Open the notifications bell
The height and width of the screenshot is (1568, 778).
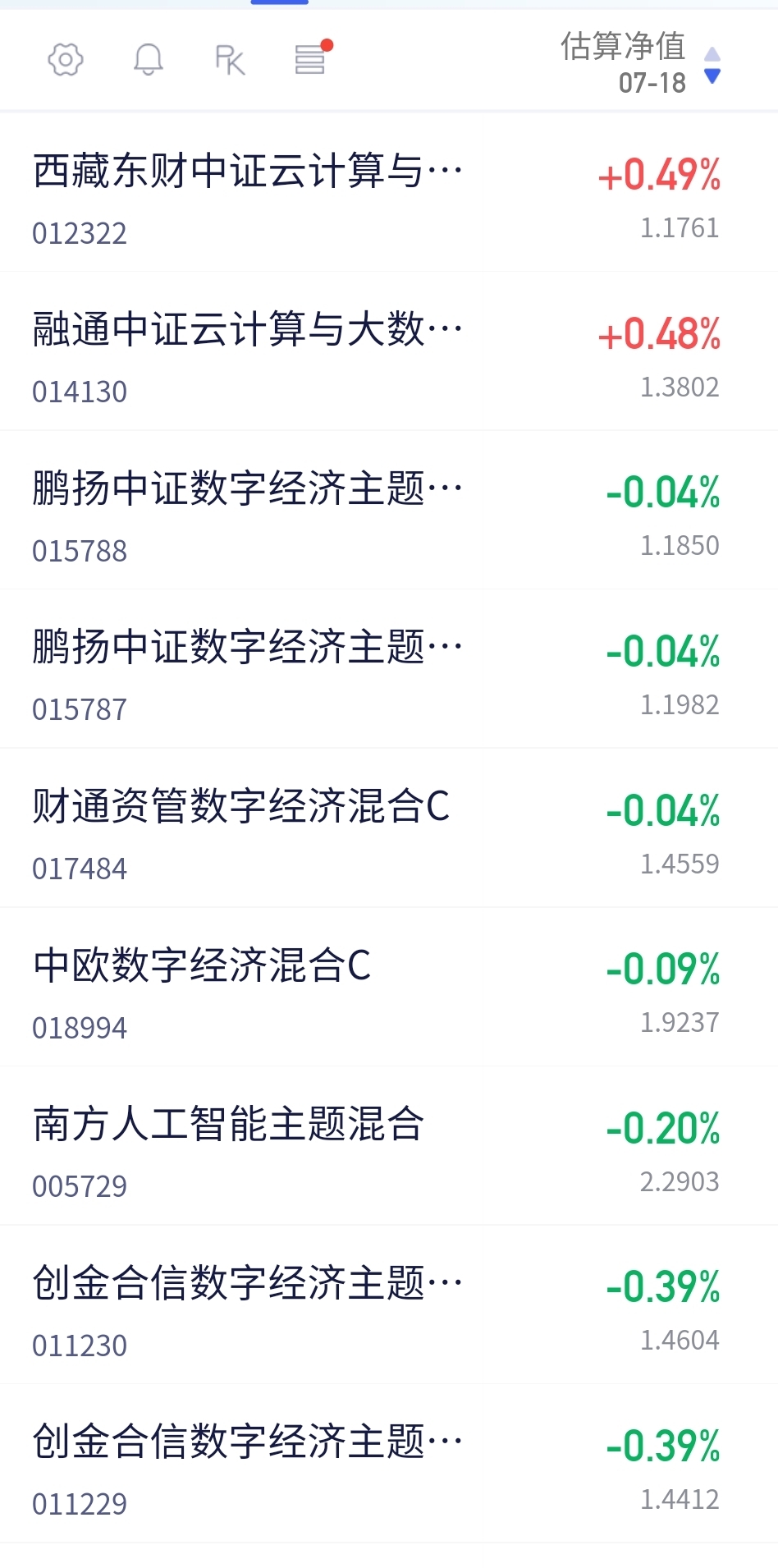tap(149, 59)
